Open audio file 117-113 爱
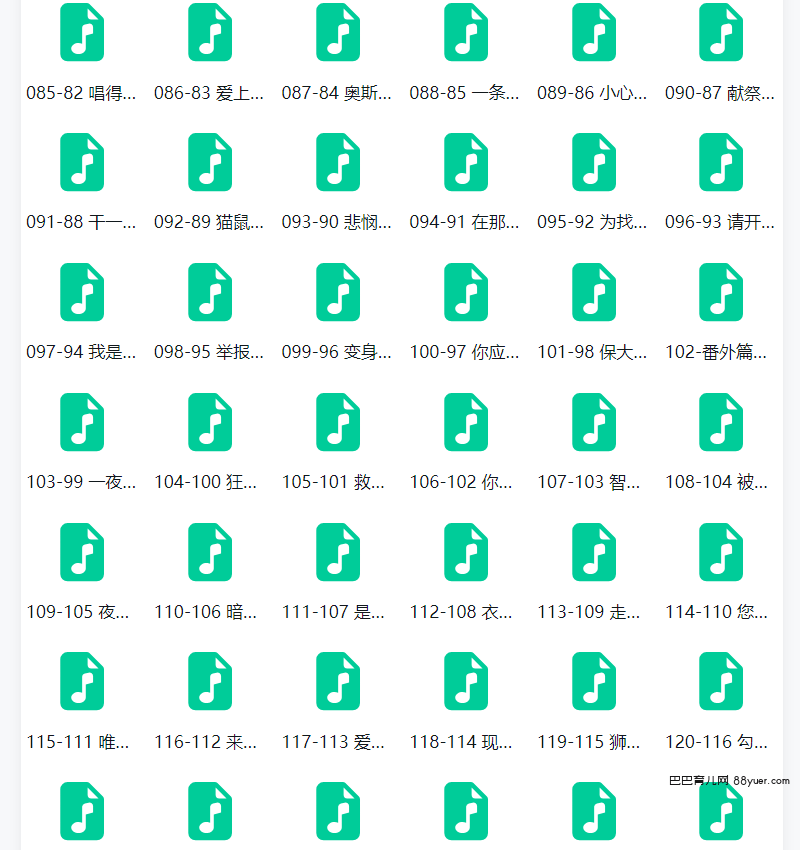 pyautogui.click(x=338, y=681)
